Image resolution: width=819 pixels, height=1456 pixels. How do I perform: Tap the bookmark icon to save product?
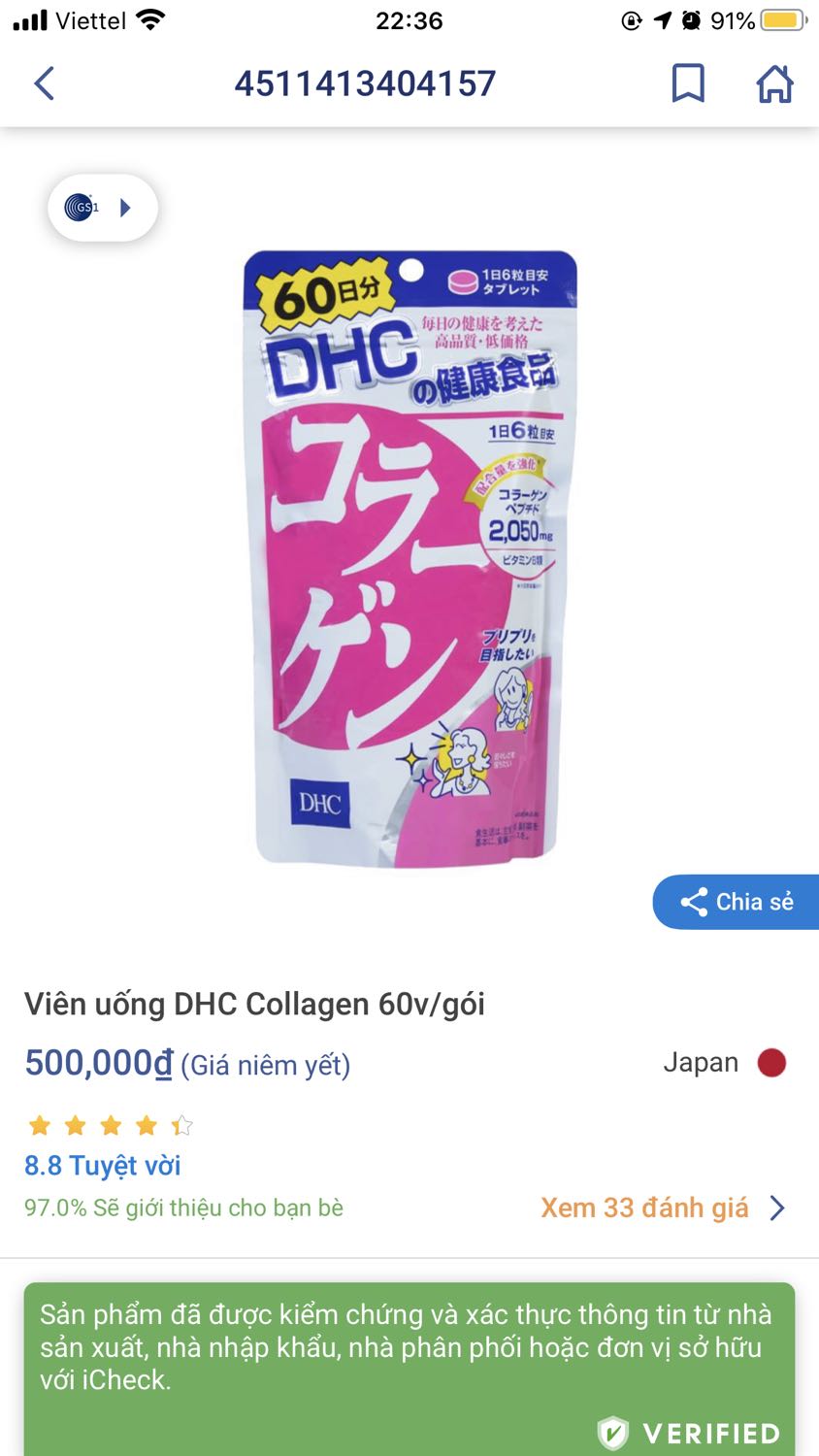689,84
